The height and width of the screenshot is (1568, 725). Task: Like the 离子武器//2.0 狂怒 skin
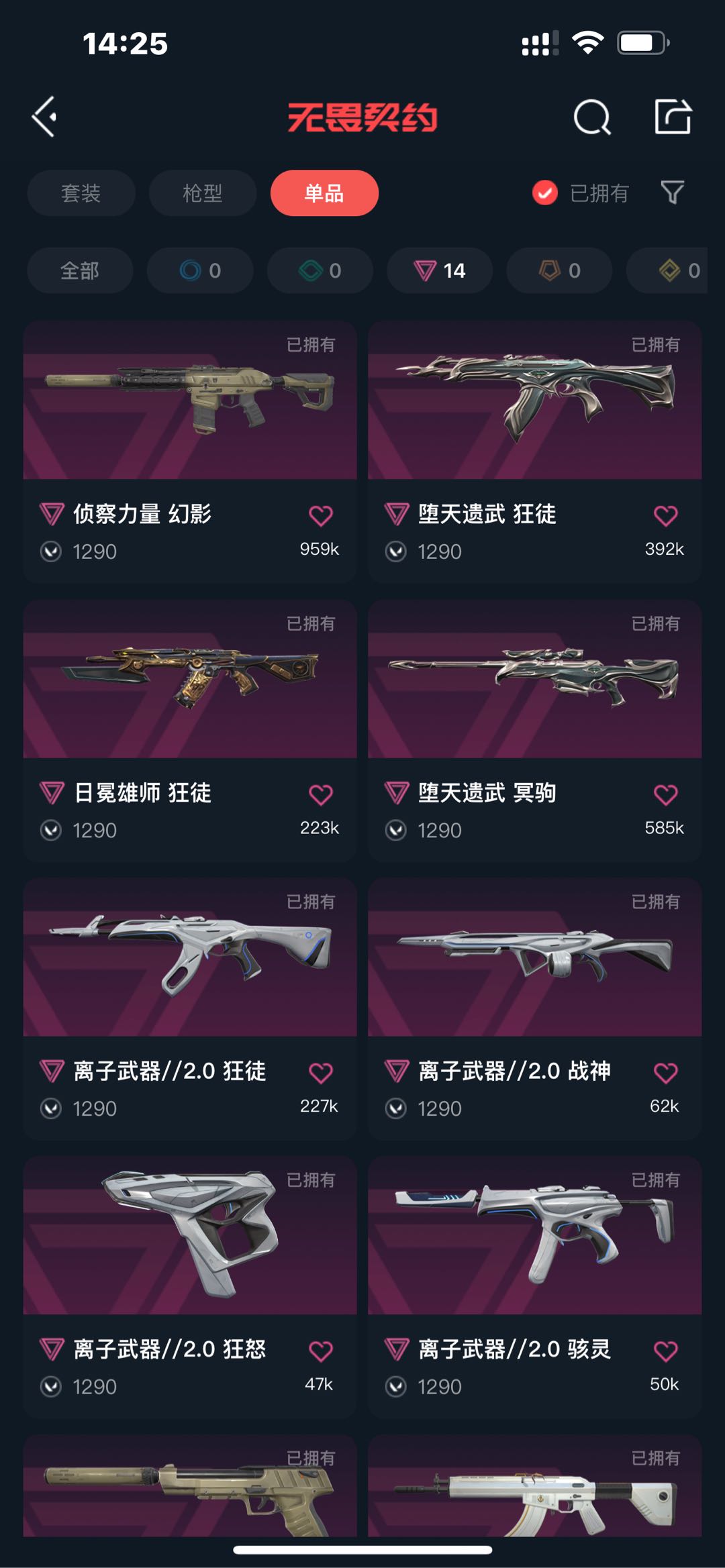point(320,1351)
